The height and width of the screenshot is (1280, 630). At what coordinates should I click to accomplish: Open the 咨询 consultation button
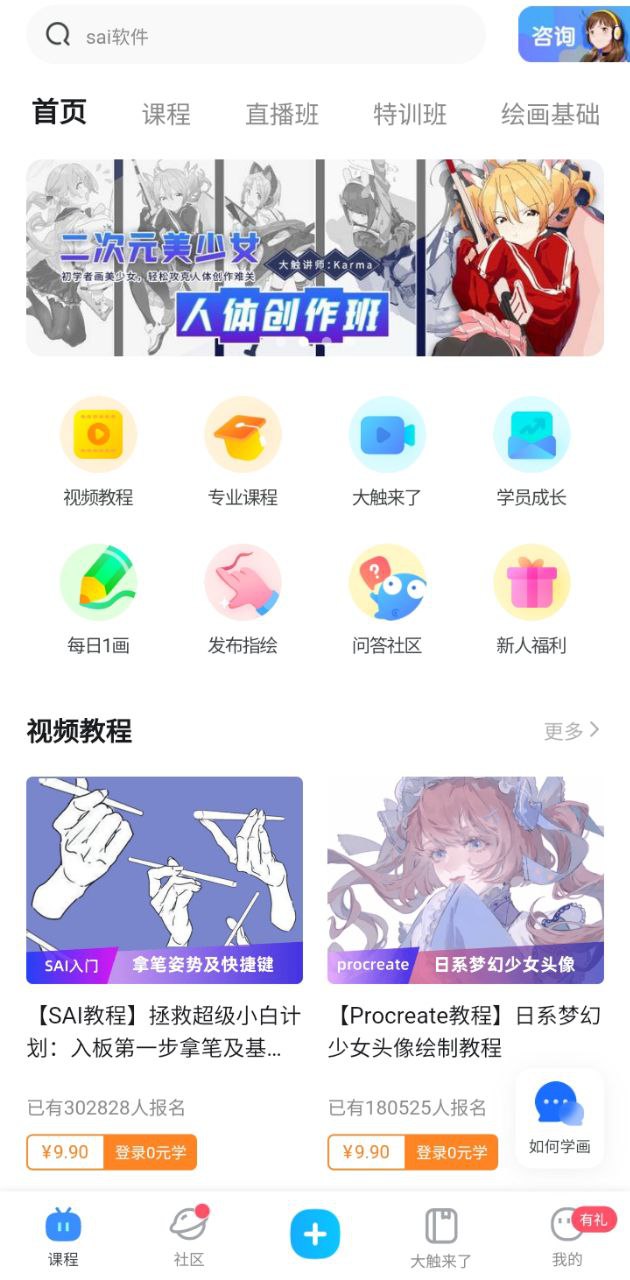pyautogui.click(x=572, y=36)
